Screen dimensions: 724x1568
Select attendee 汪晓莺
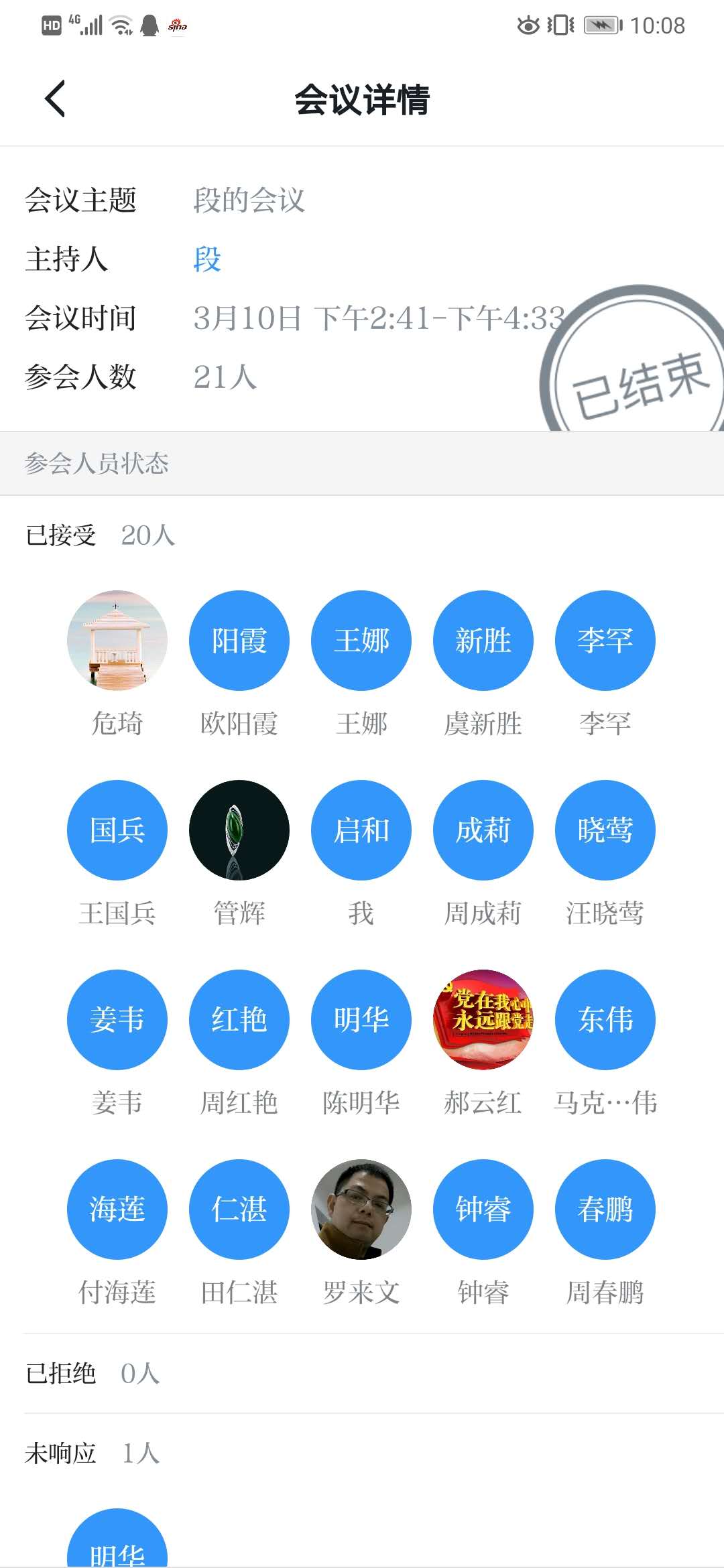[605, 830]
